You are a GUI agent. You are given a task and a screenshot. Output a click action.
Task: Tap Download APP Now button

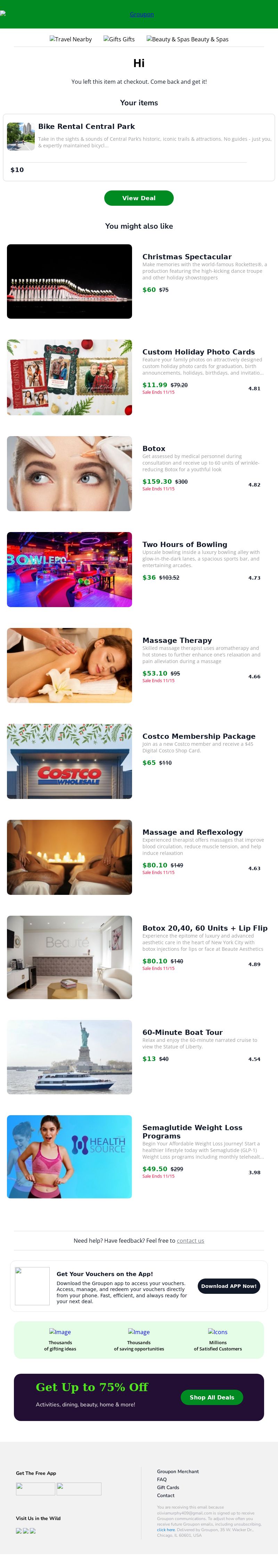click(x=229, y=1285)
